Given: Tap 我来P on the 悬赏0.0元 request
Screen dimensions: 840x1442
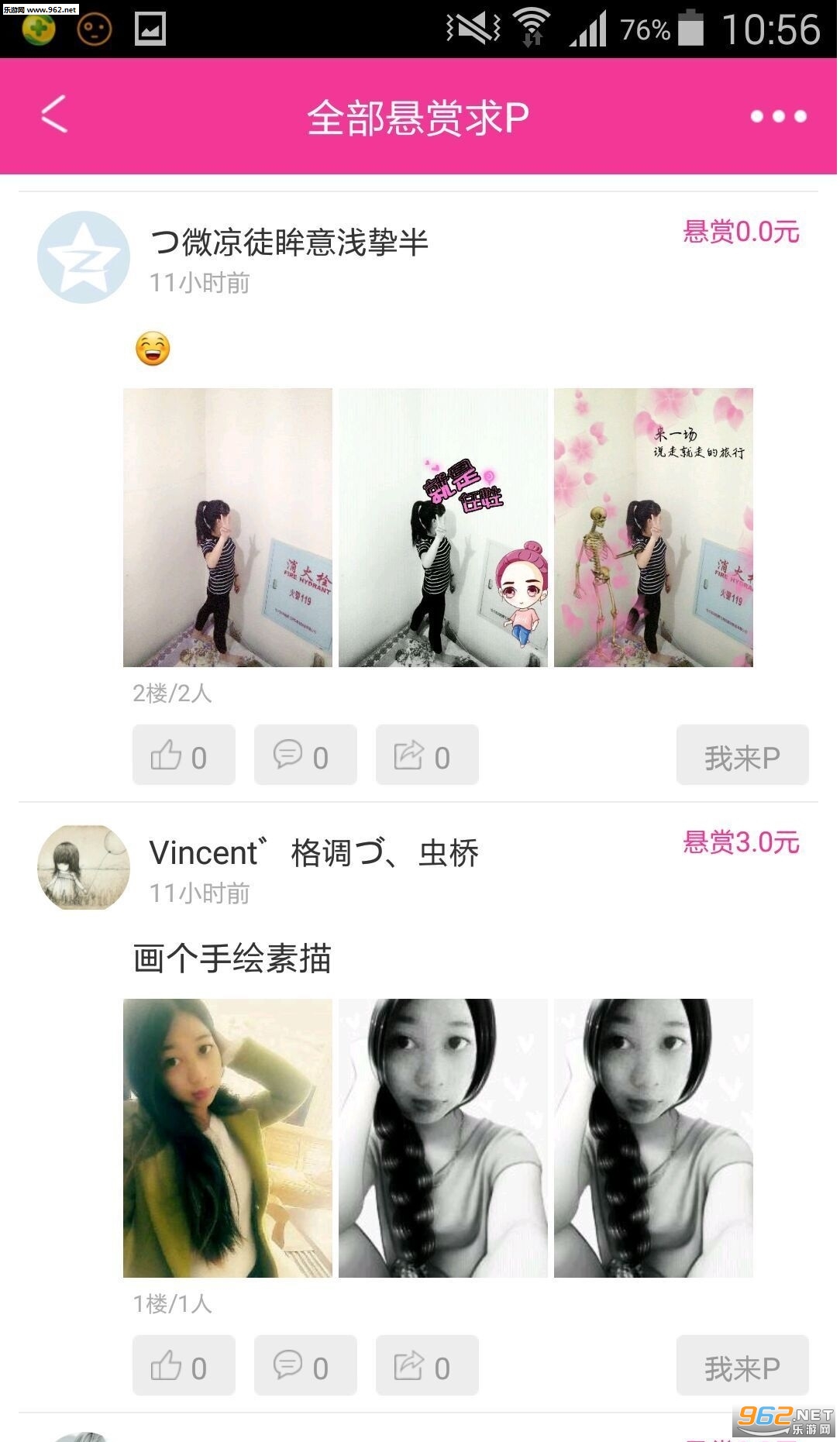Looking at the screenshot, I should [x=742, y=755].
